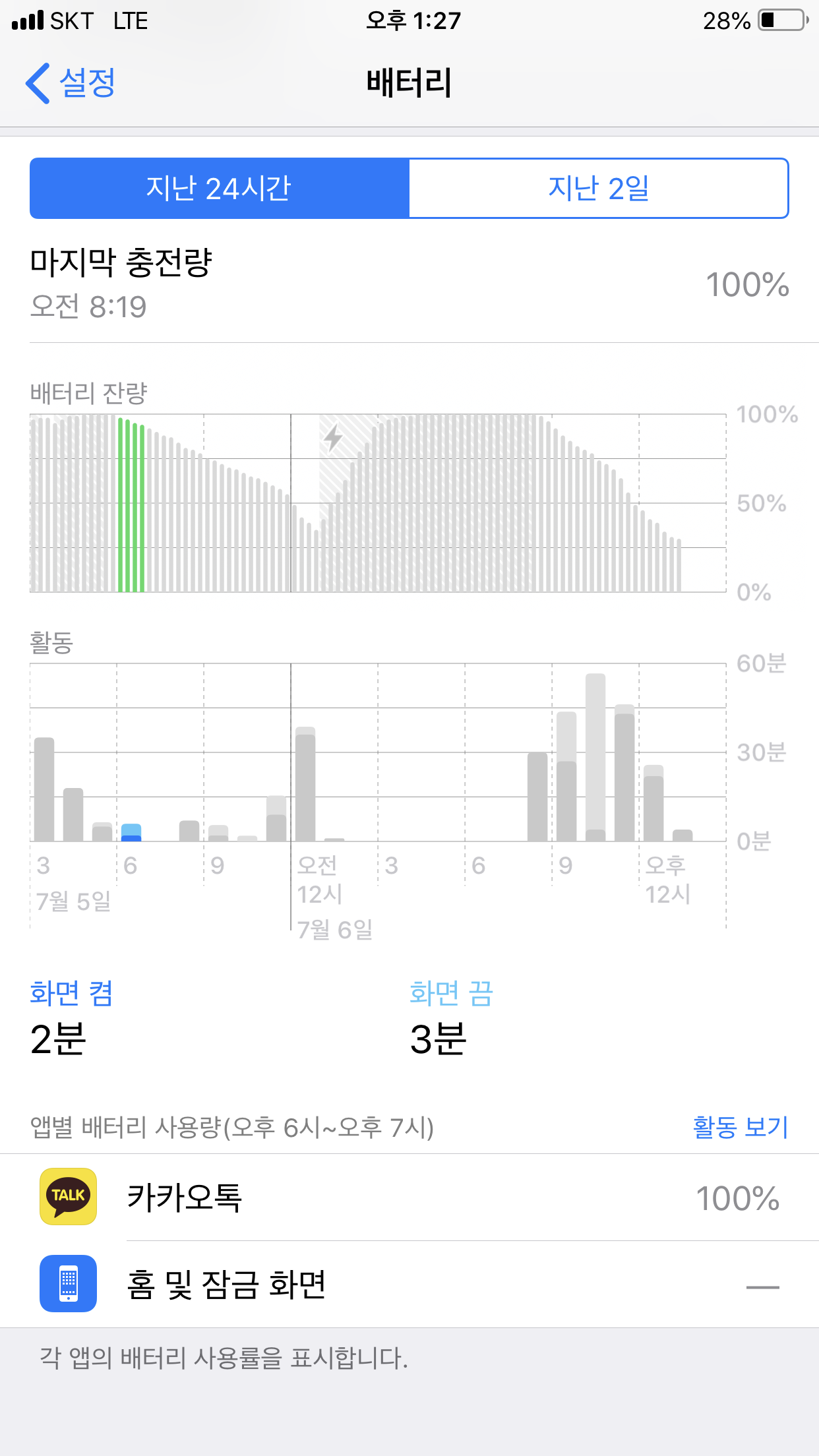Image resolution: width=819 pixels, height=1456 pixels.
Task: Select the 홈 및 잠금 화면 row
Action: [409, 1285]
